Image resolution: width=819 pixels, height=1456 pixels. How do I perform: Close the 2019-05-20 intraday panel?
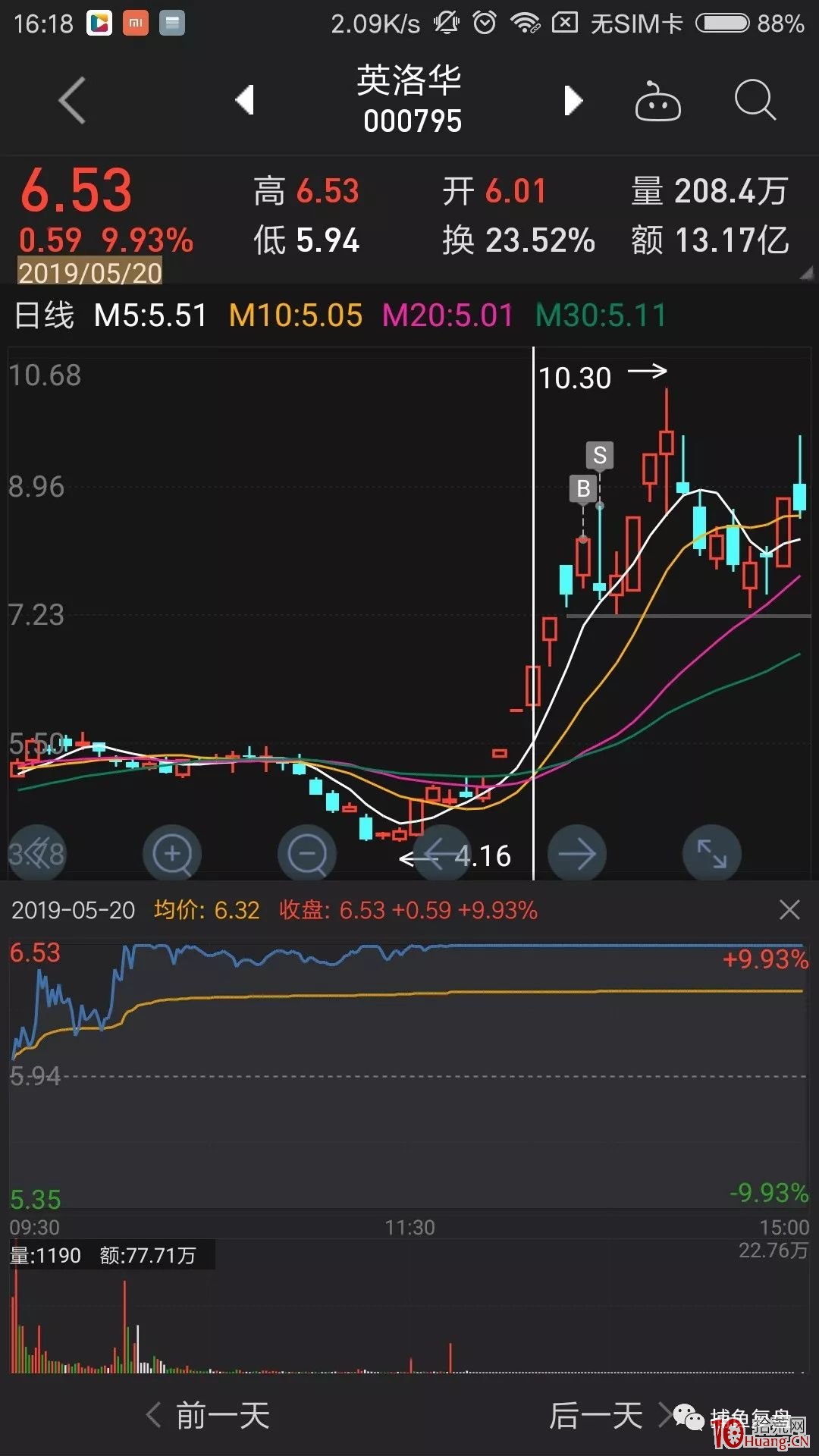[789, 909]
